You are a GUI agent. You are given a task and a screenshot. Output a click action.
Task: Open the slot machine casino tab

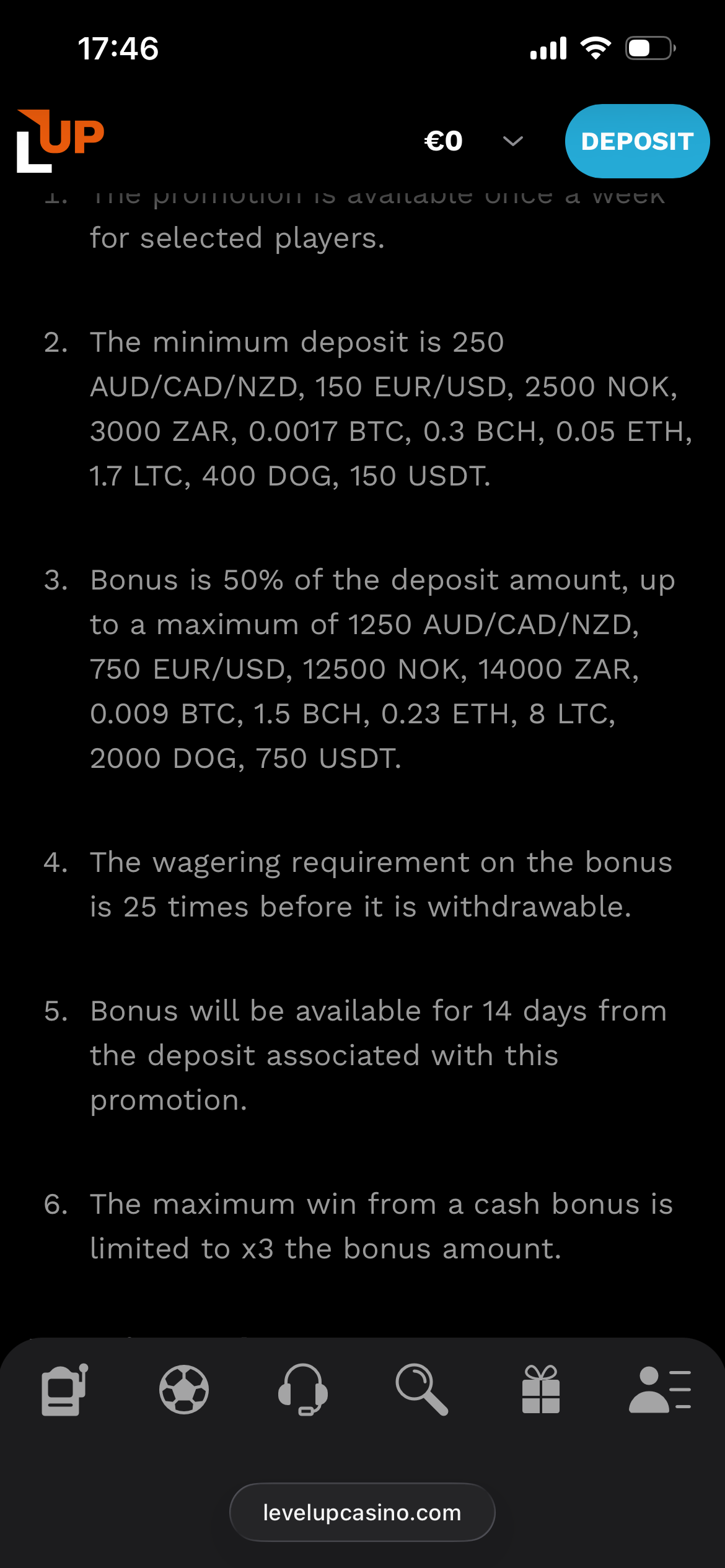(x=64, y=1390)
